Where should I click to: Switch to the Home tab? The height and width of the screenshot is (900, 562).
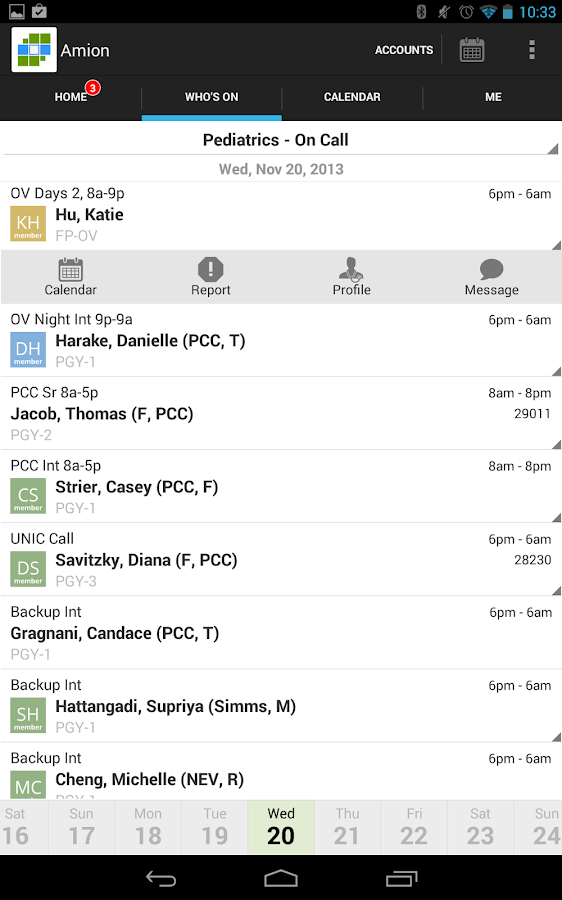point(71,97)
